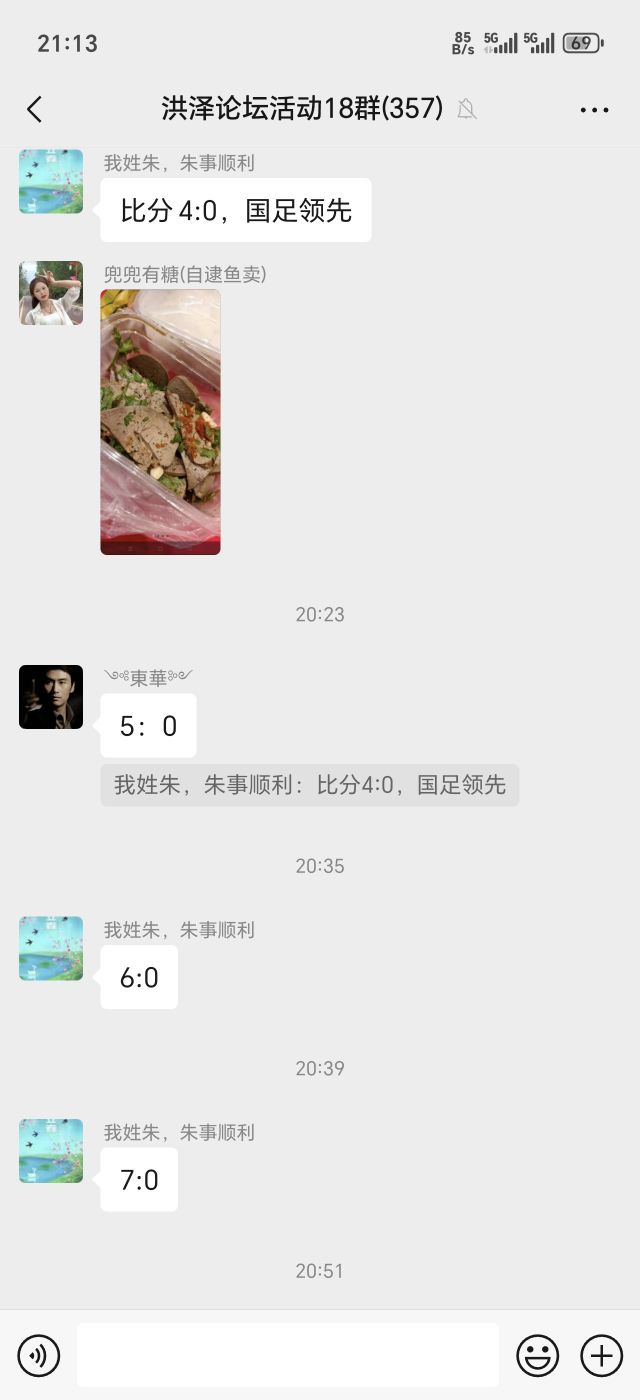Screen dimensions: 640x1400
Task: Open avatar of sender of 6:0
Action: (x=51, y=948)
